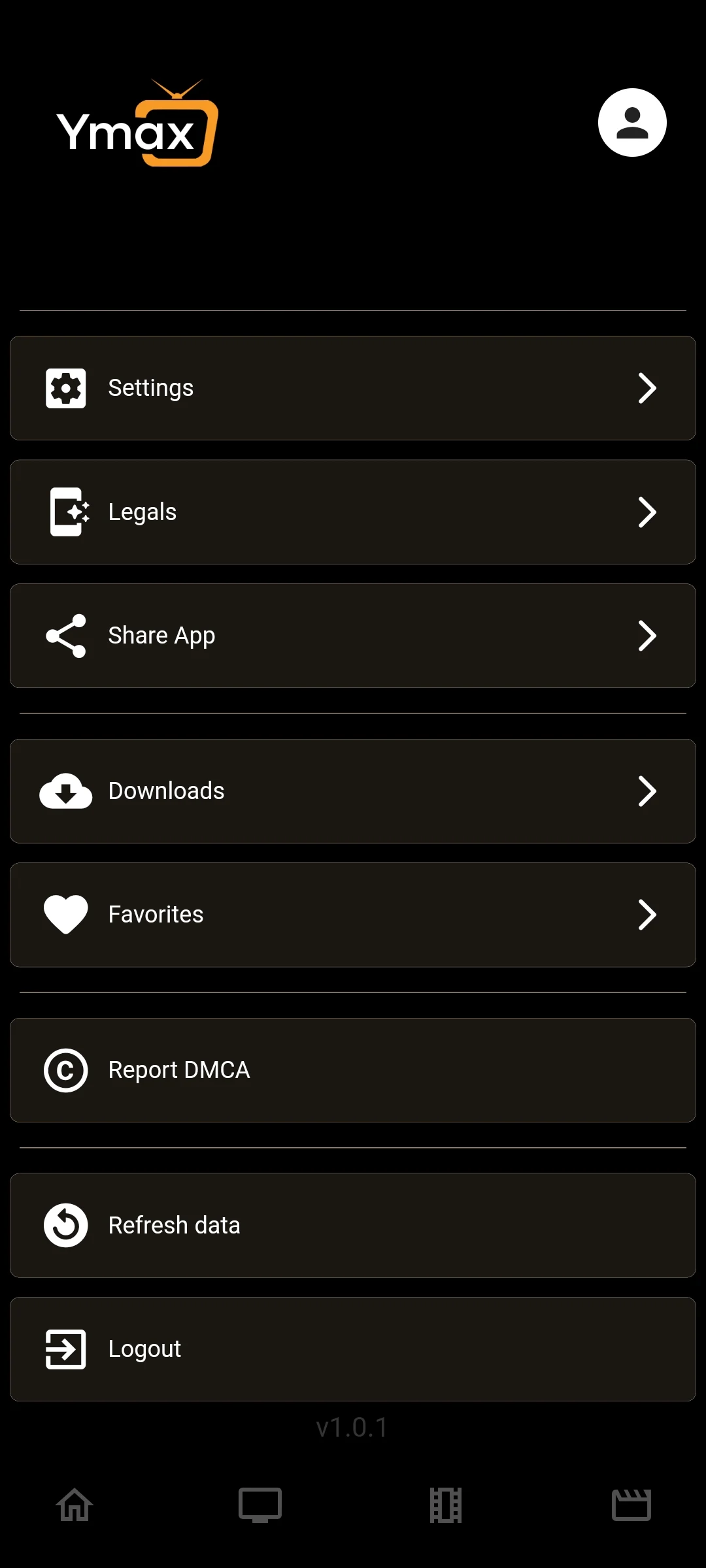The width and height of the screenshot is (706, 1568).
Task: Open the Settings gear icon
Action: coord(65,387)
